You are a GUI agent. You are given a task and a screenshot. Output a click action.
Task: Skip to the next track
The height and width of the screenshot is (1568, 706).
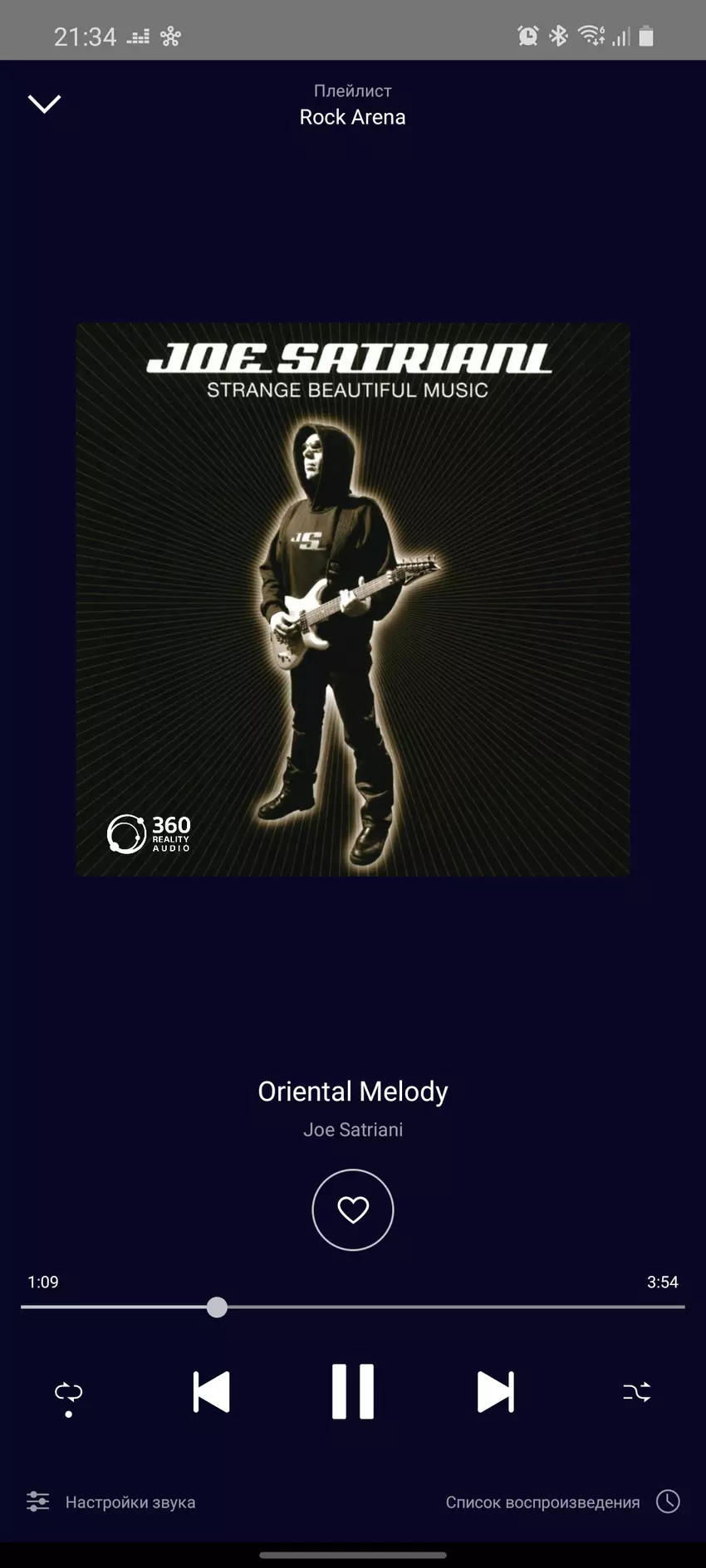(x=495, y=1391)
